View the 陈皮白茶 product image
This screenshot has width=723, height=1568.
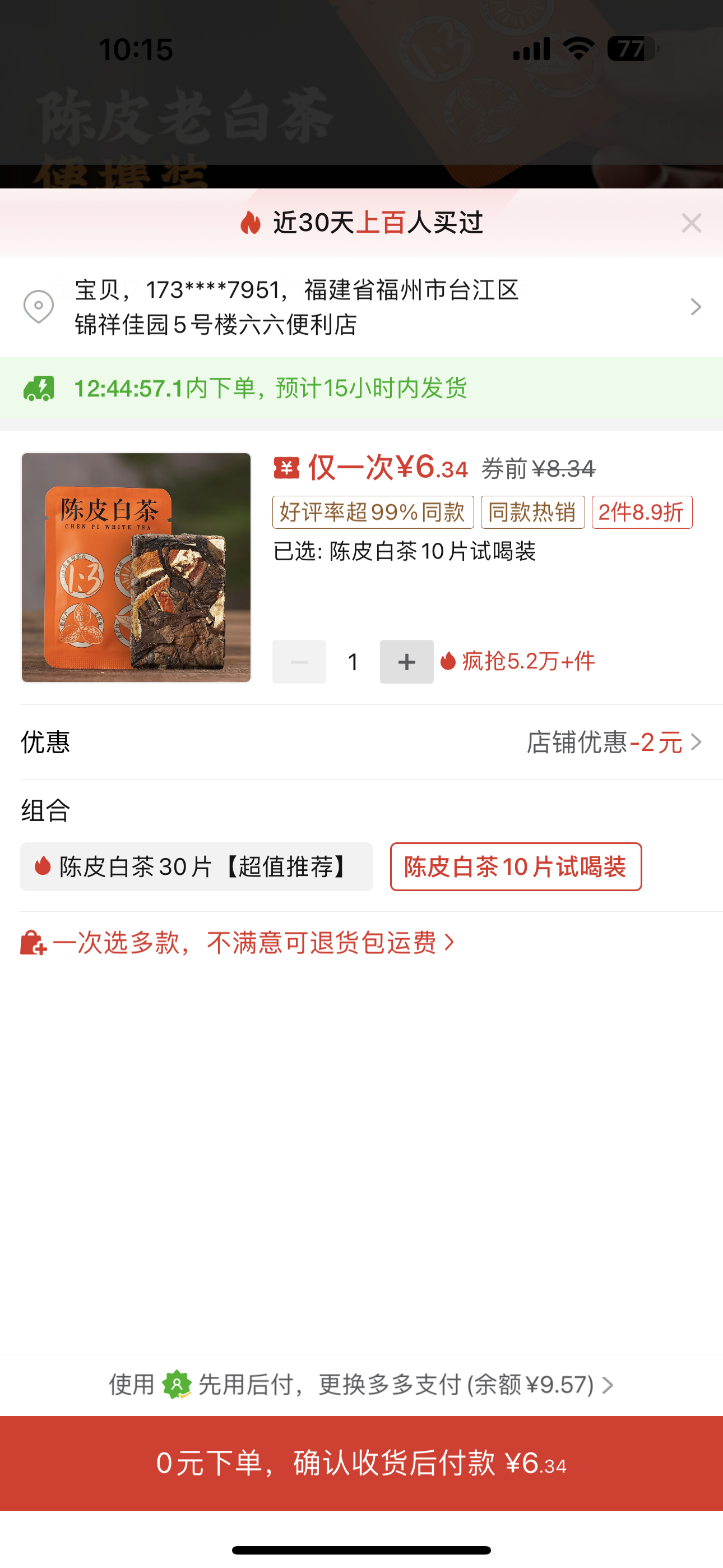pyautogui.click(x=136, y=568)
